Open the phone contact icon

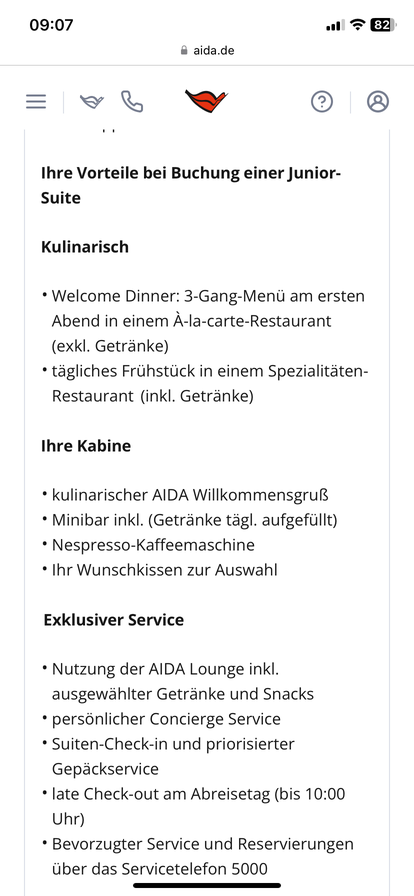pyautogui.click(x=132, y=102)
